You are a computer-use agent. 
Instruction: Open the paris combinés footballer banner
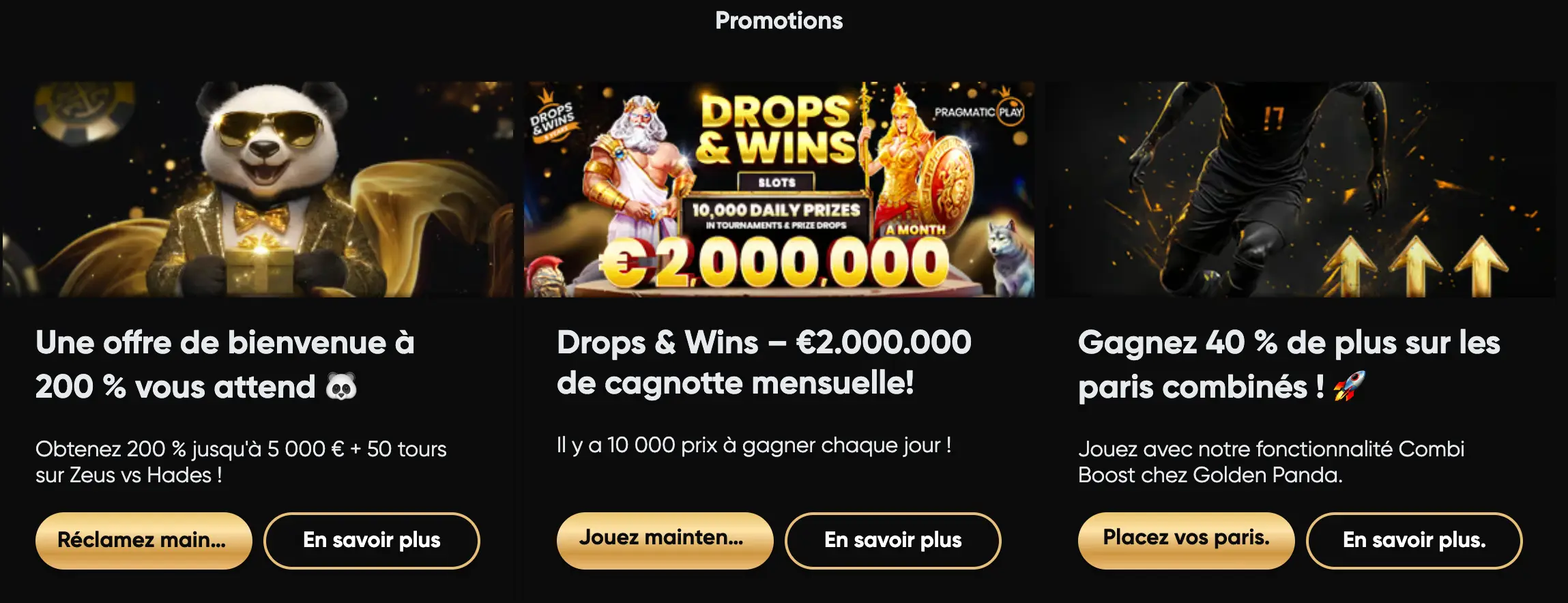(x=1301, y=190)
